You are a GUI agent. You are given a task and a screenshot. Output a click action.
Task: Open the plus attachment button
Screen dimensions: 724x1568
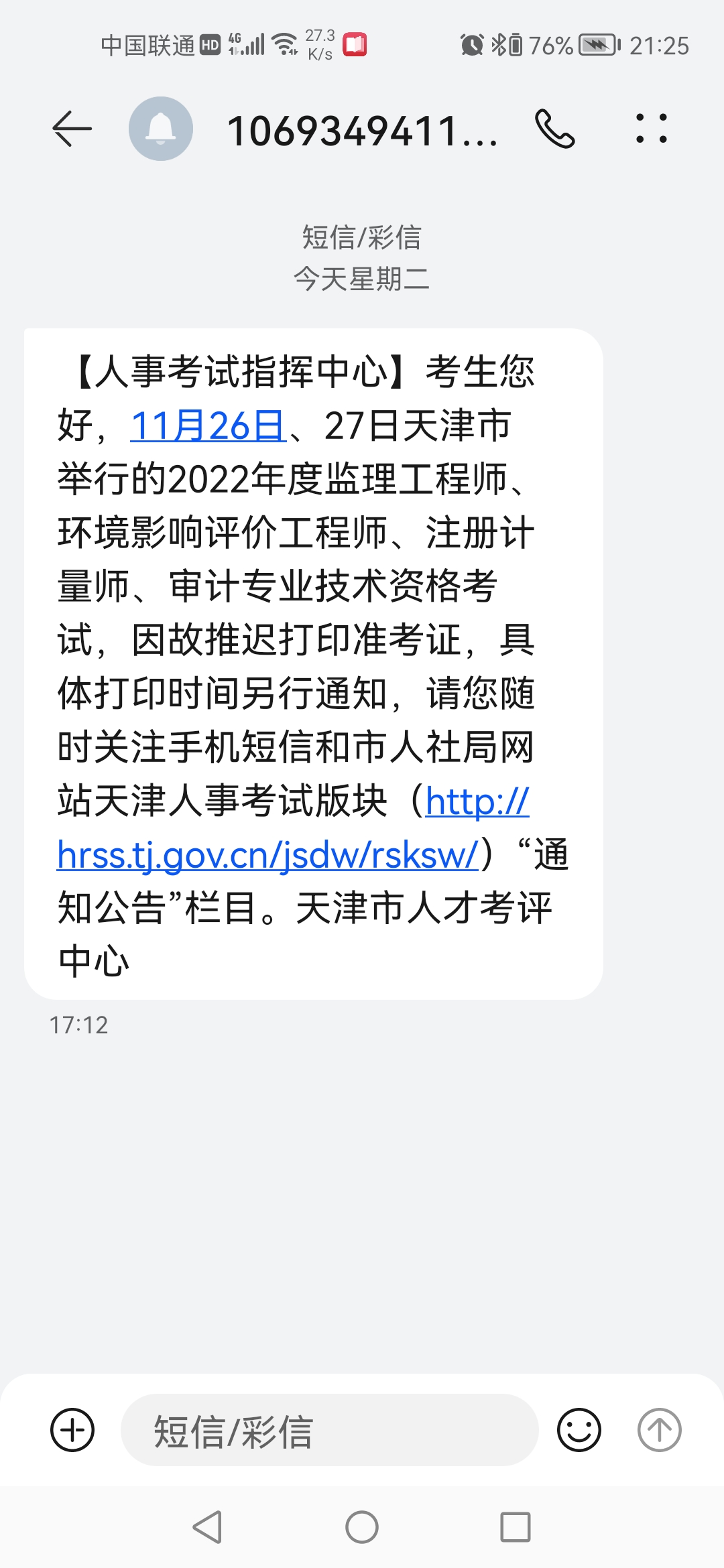[72, 1430]
